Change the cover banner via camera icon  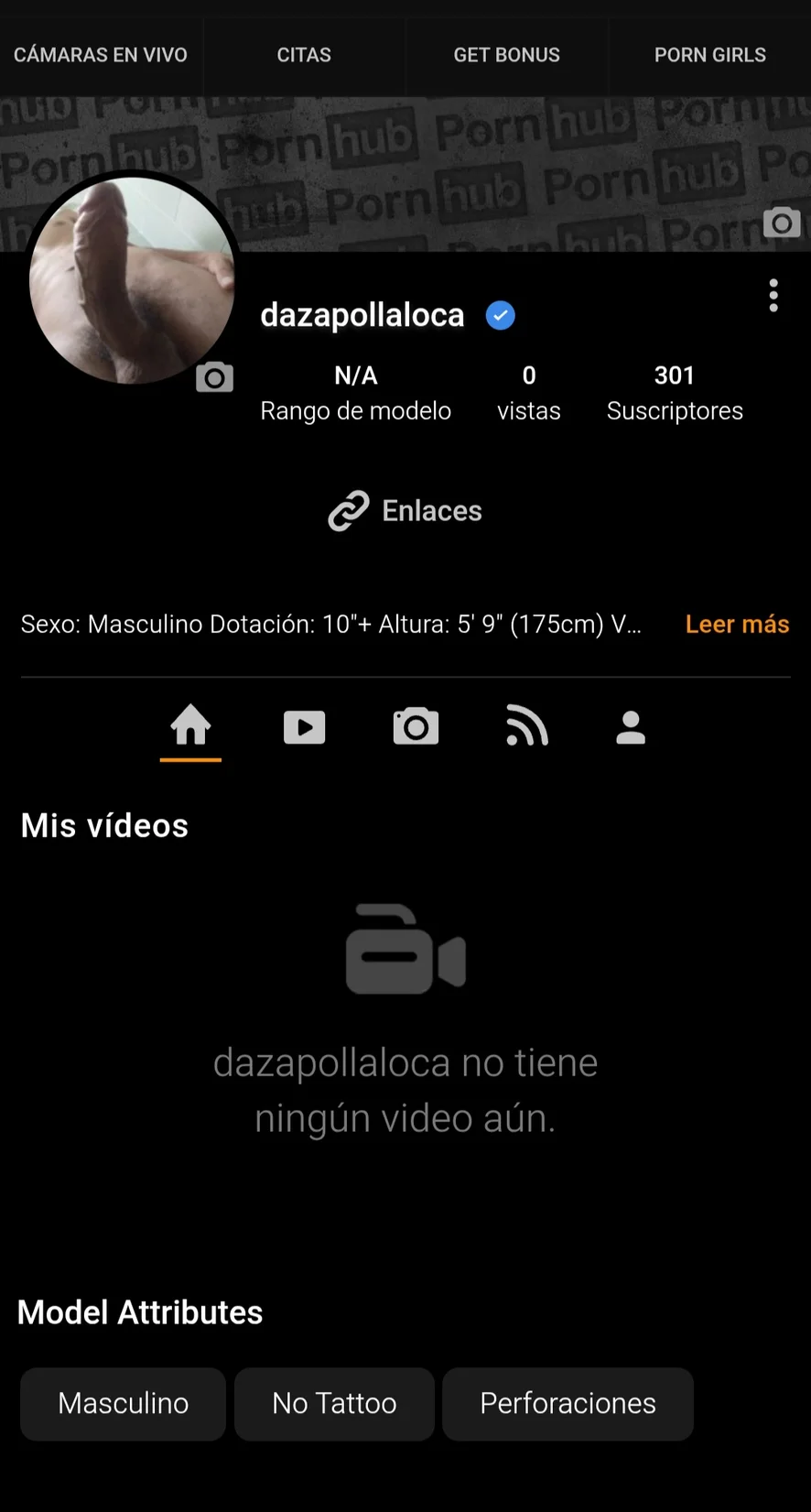(781, 223)
